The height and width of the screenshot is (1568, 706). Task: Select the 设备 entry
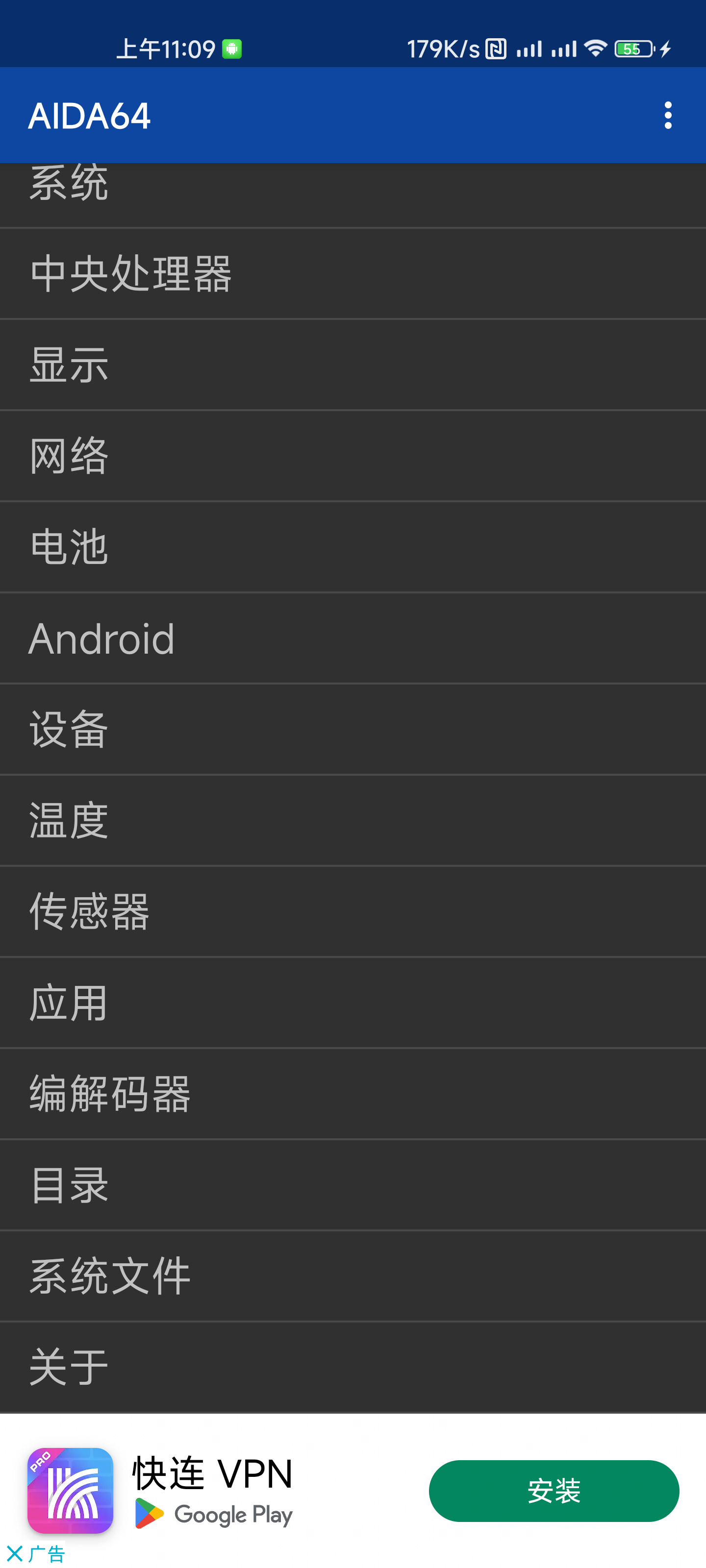[353, 729]
